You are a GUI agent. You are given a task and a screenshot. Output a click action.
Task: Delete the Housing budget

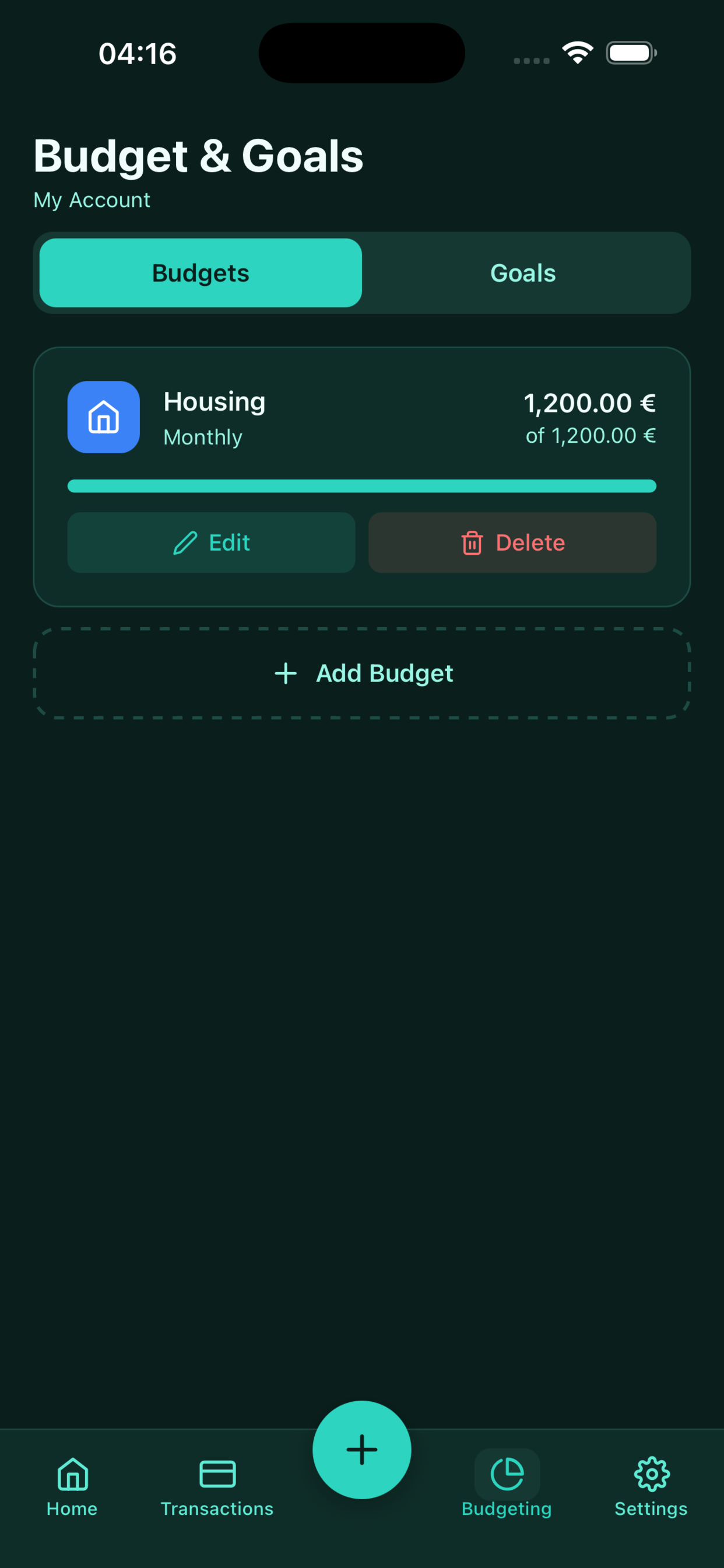512,542
